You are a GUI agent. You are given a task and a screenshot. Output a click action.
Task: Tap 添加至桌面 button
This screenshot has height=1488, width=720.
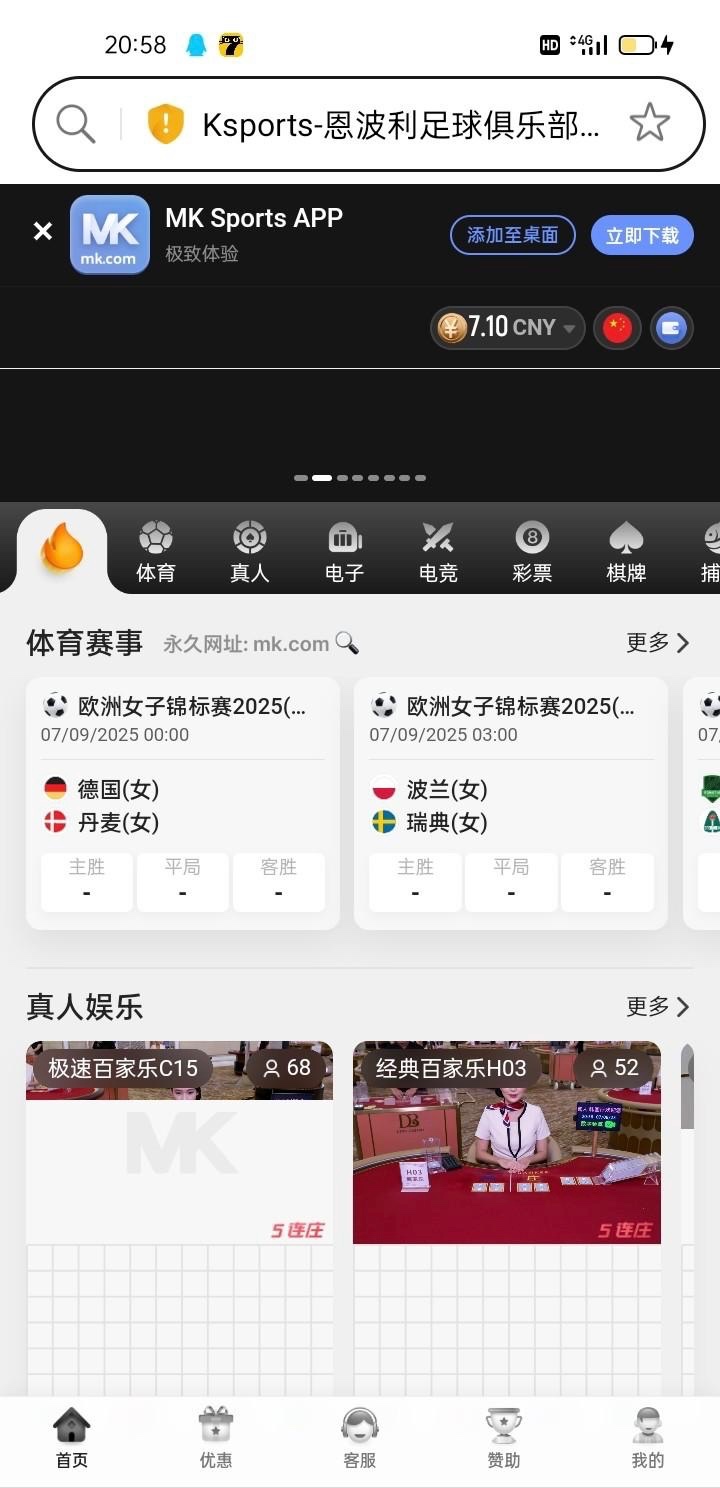tap(512, 235)
